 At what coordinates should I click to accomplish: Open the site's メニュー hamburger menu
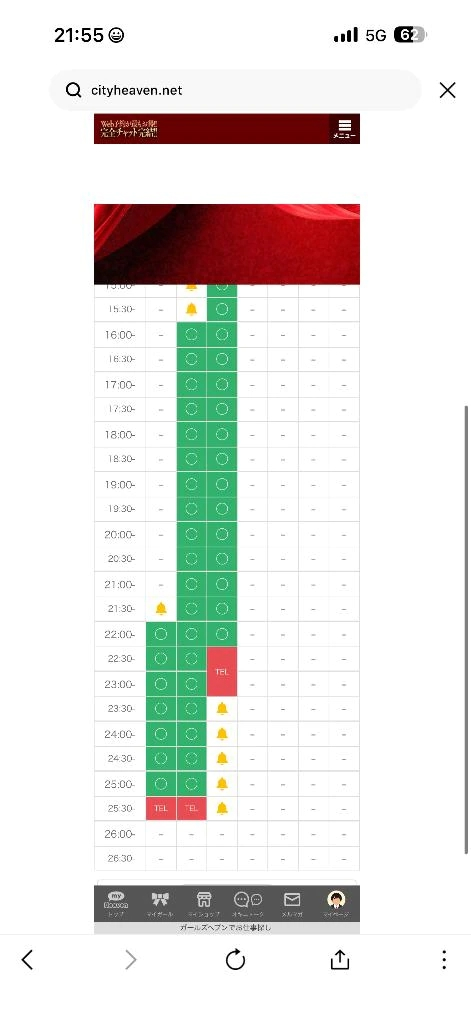[345, 129]
